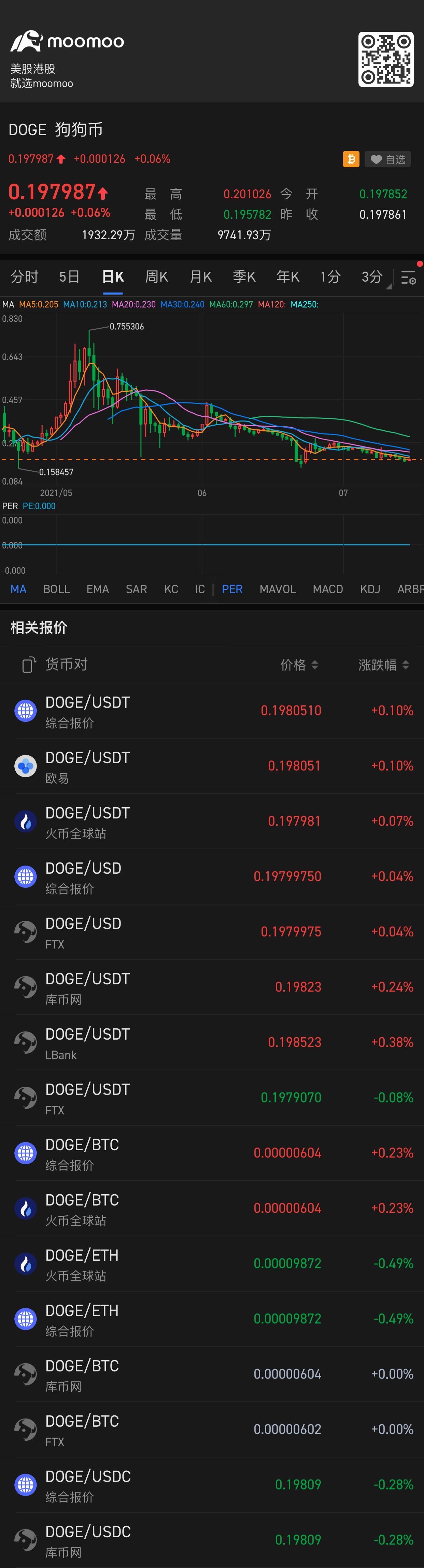Select the 年K chart tab
The width and height of the screenshot is (424, 1568).
click(287, 277)
